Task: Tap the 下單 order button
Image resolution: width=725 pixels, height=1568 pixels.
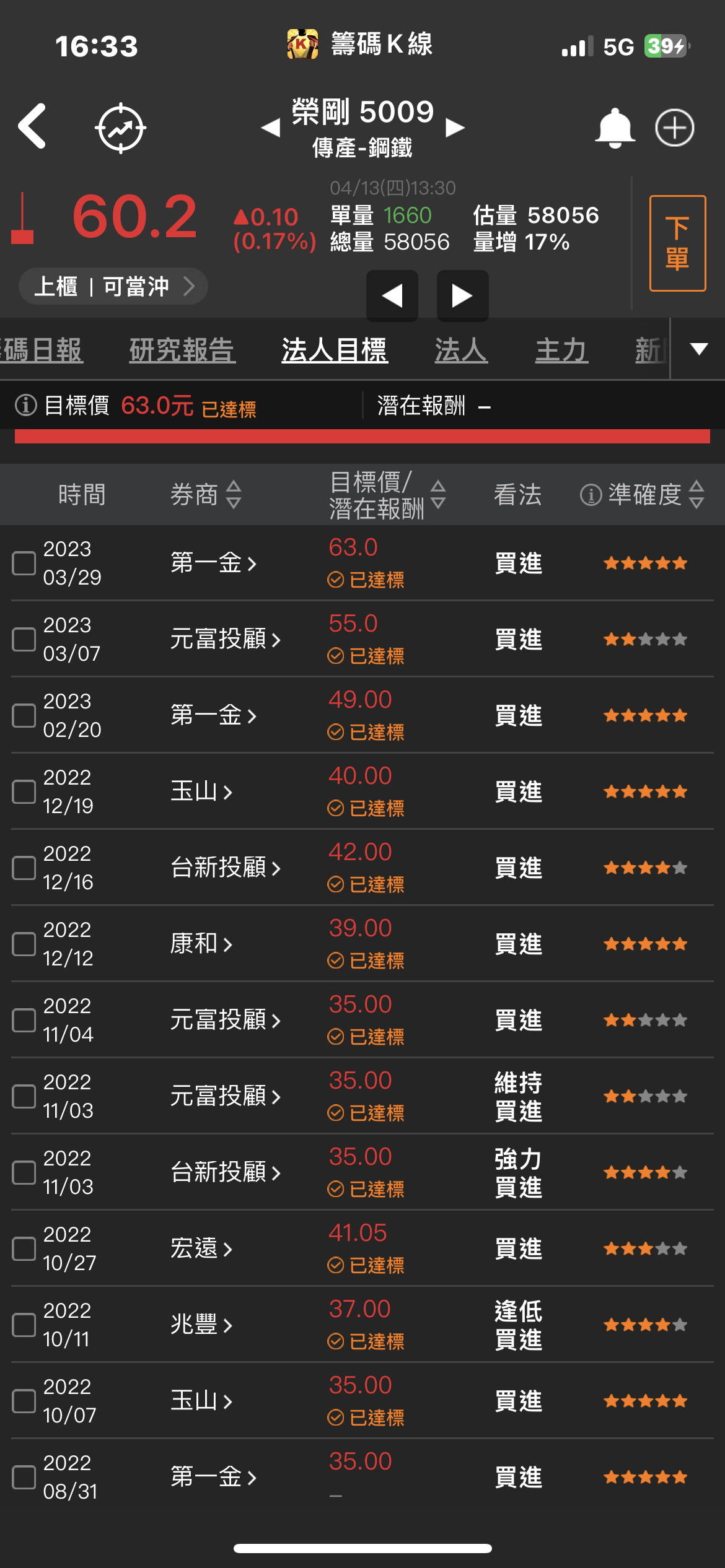Action: point(677,242)
